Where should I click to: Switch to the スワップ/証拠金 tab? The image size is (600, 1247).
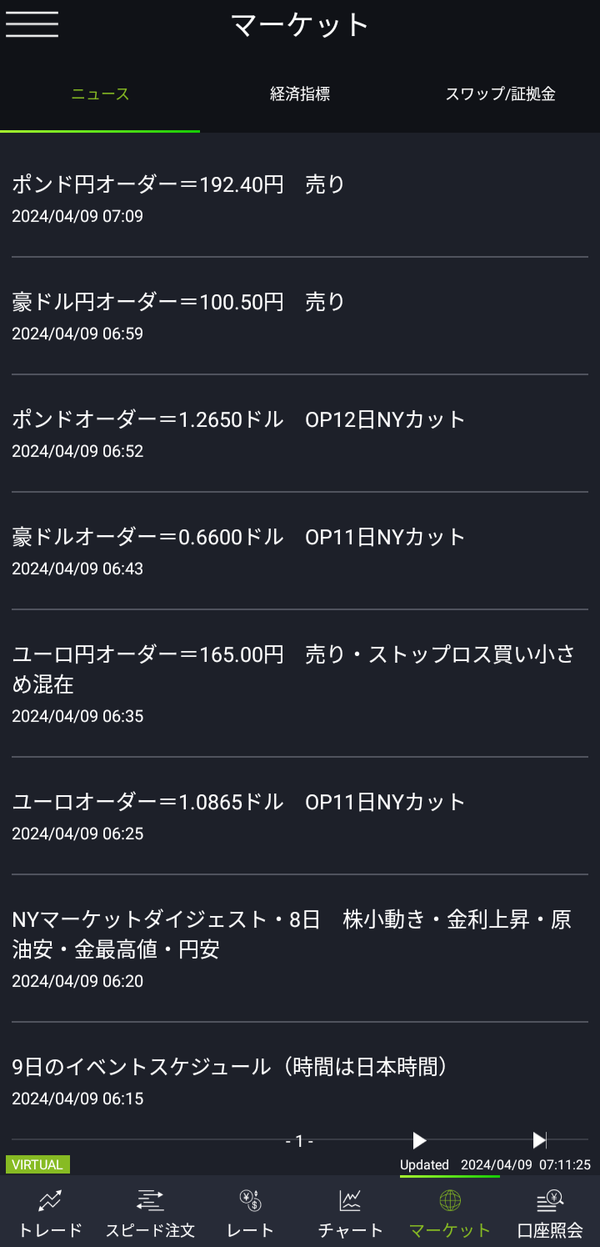coord(500,95)
